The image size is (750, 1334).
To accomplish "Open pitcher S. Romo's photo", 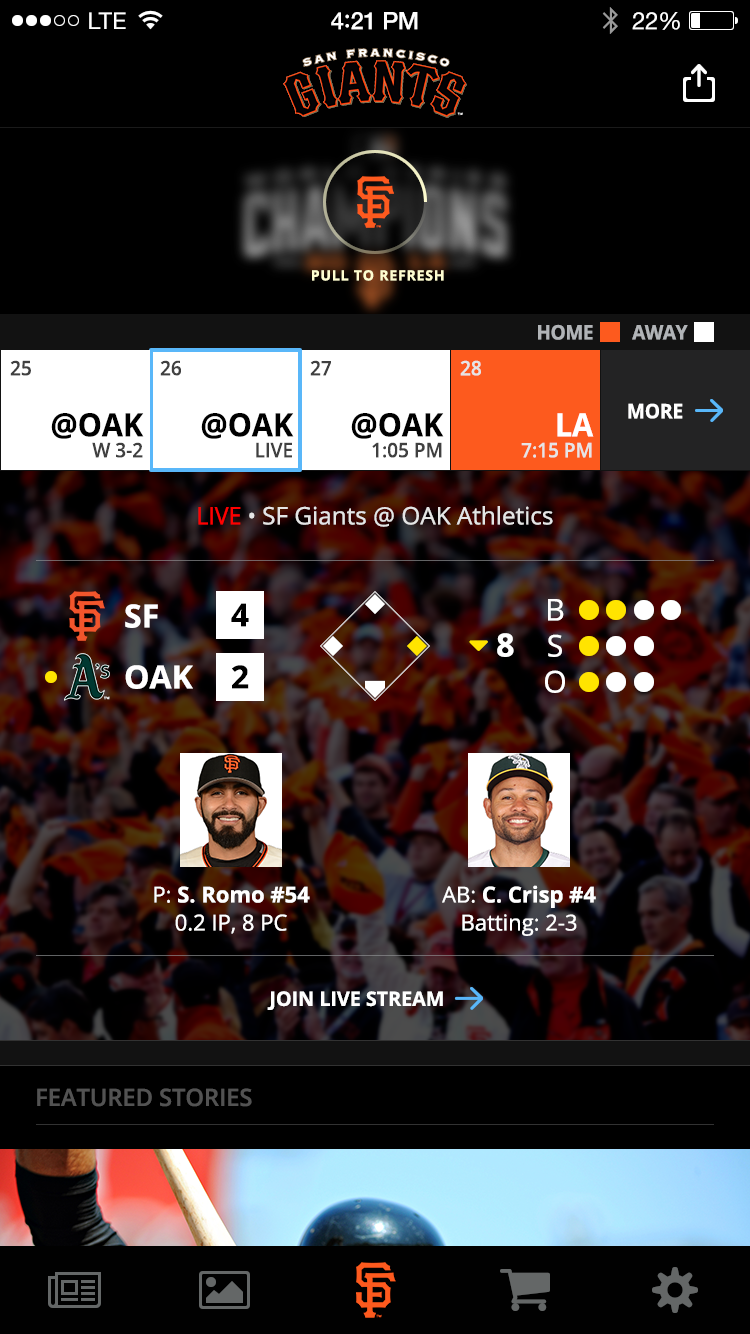I will (x=231, y=810).
